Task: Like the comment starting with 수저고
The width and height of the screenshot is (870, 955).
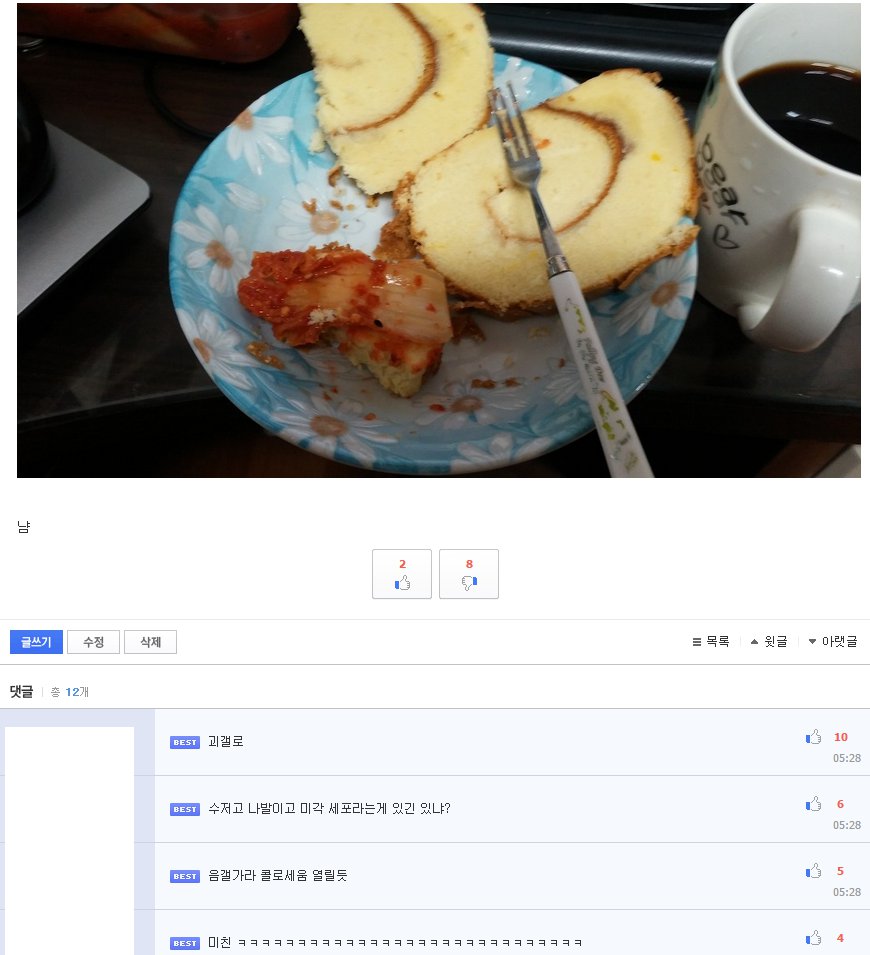Action: 814,804
